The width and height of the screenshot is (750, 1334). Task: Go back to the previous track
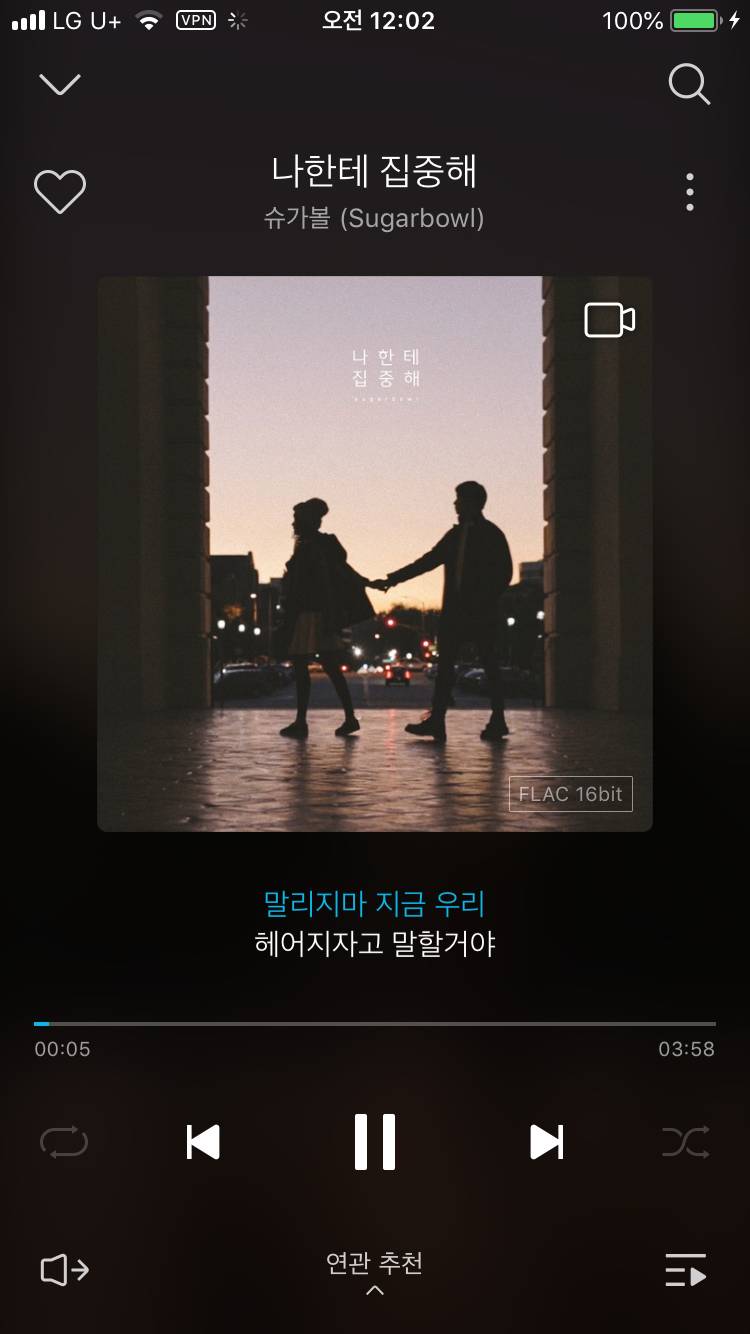(x=204, y=1141)
